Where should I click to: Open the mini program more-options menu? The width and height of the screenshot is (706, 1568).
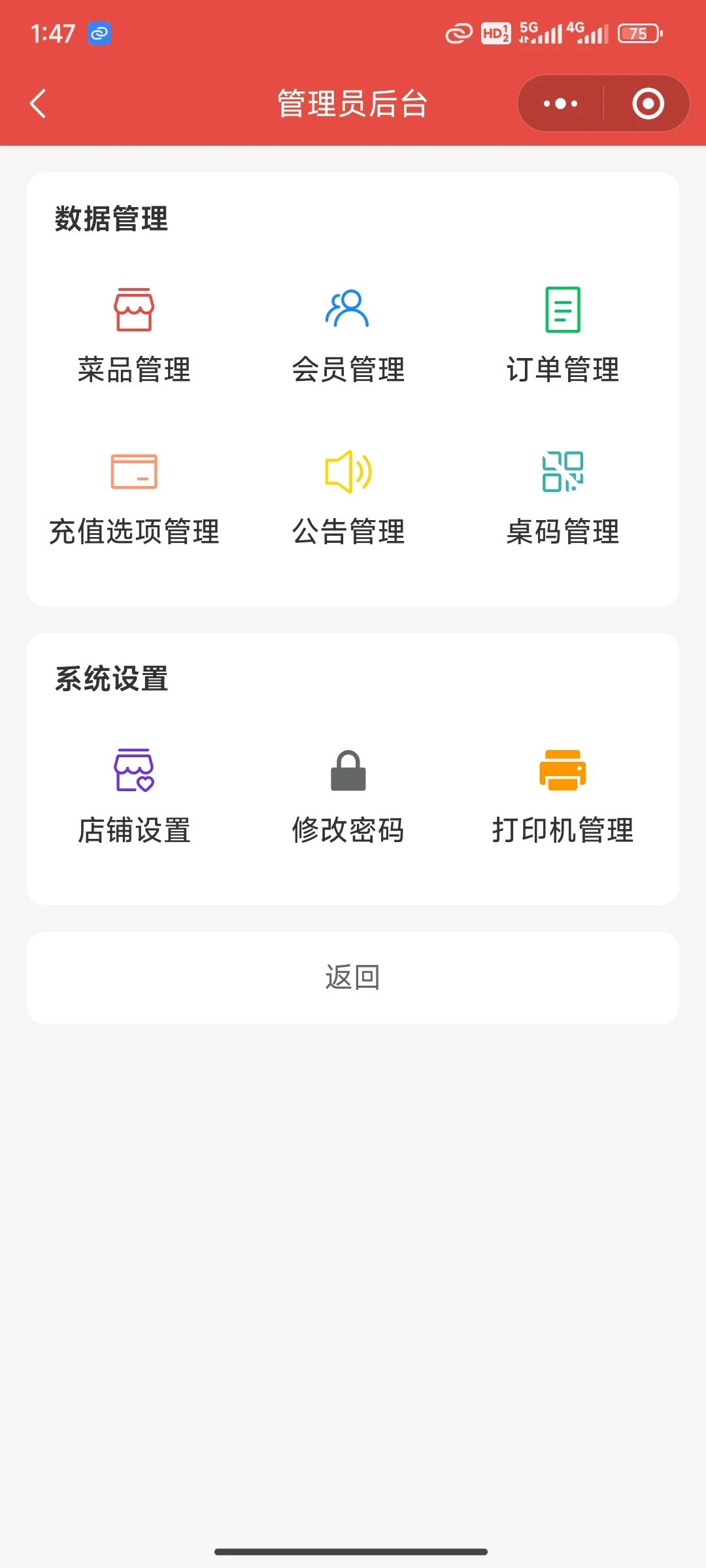click(x=560, y=104)
